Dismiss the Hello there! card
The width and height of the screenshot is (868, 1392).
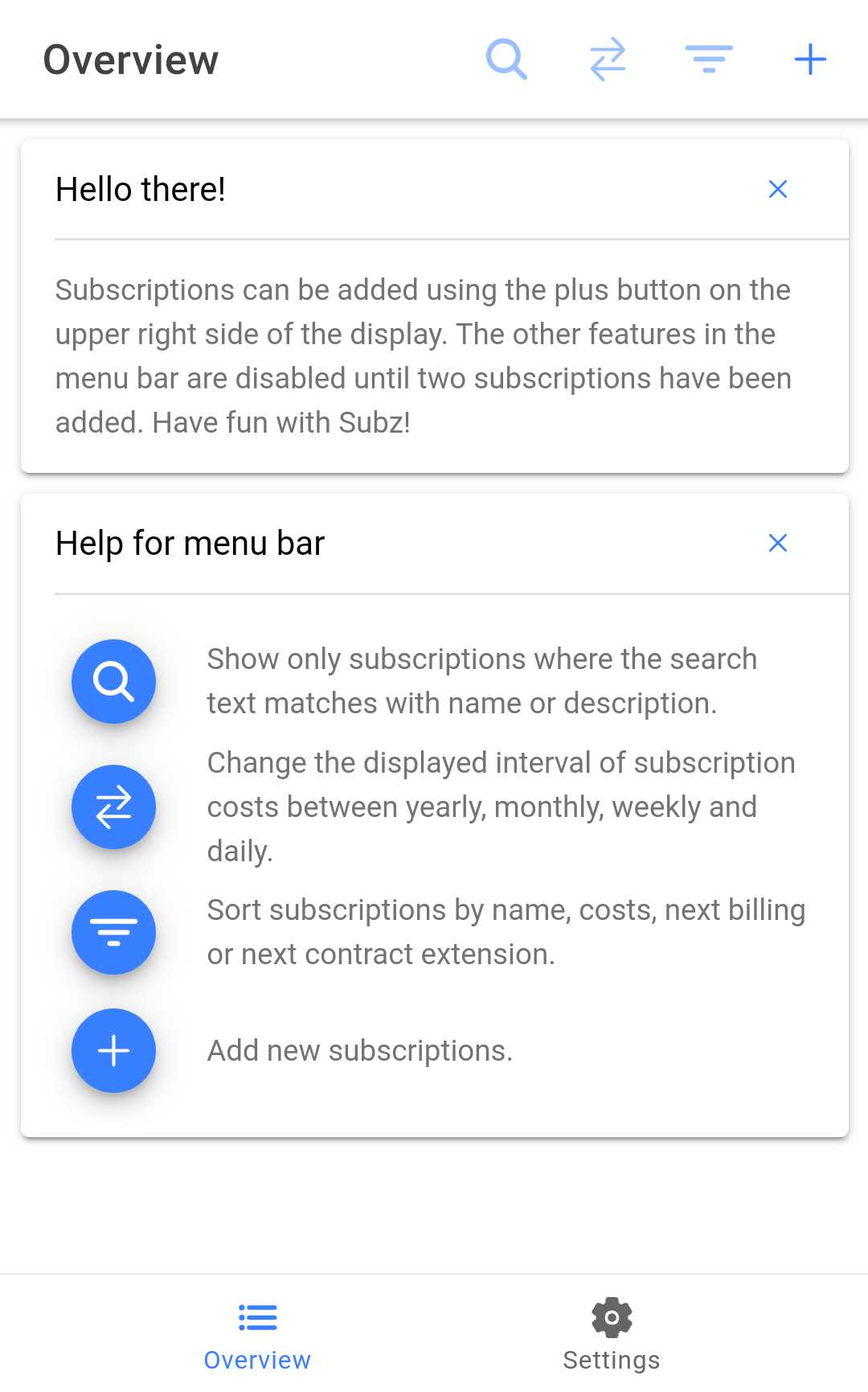777,189
